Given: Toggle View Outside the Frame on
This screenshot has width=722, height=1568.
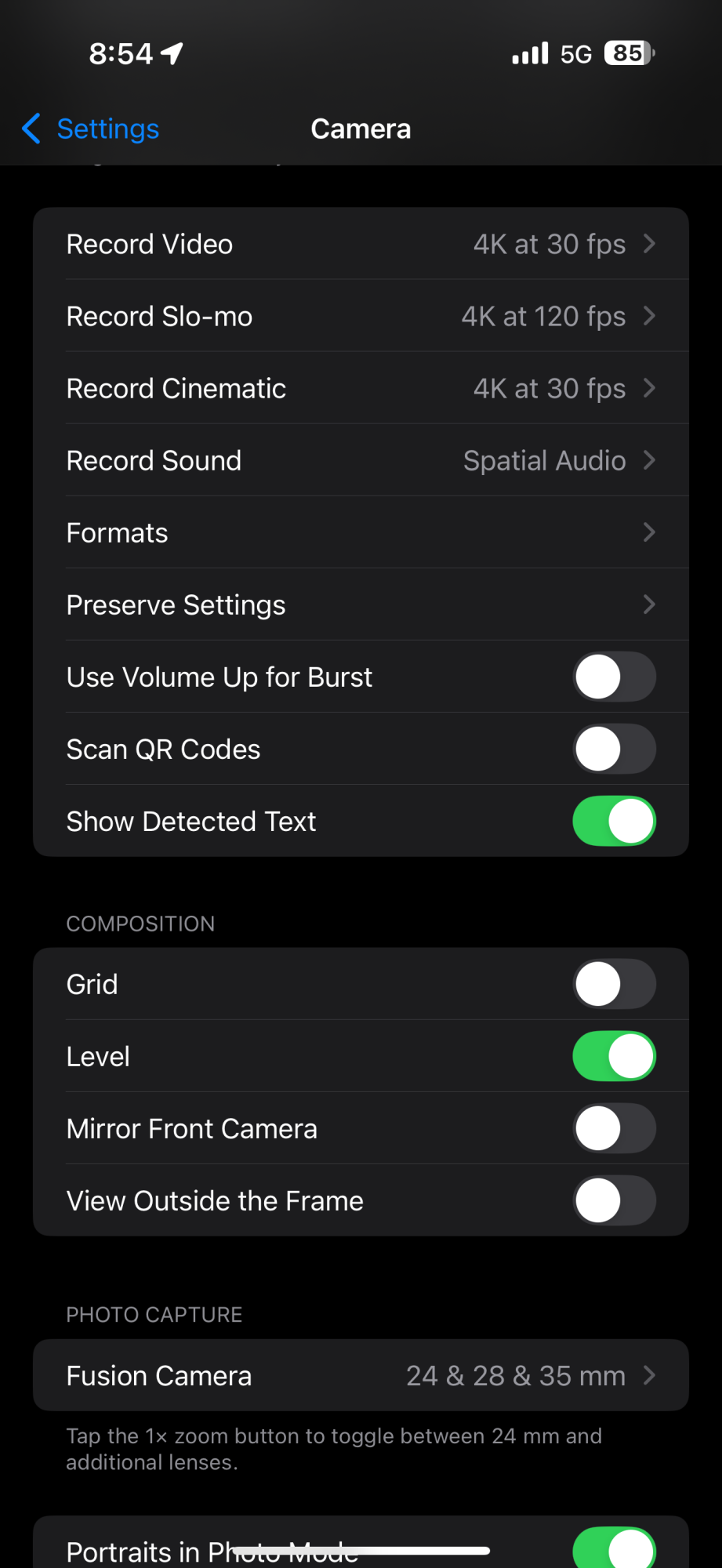Looking at the screenshot, I should tap(614, 1200).
